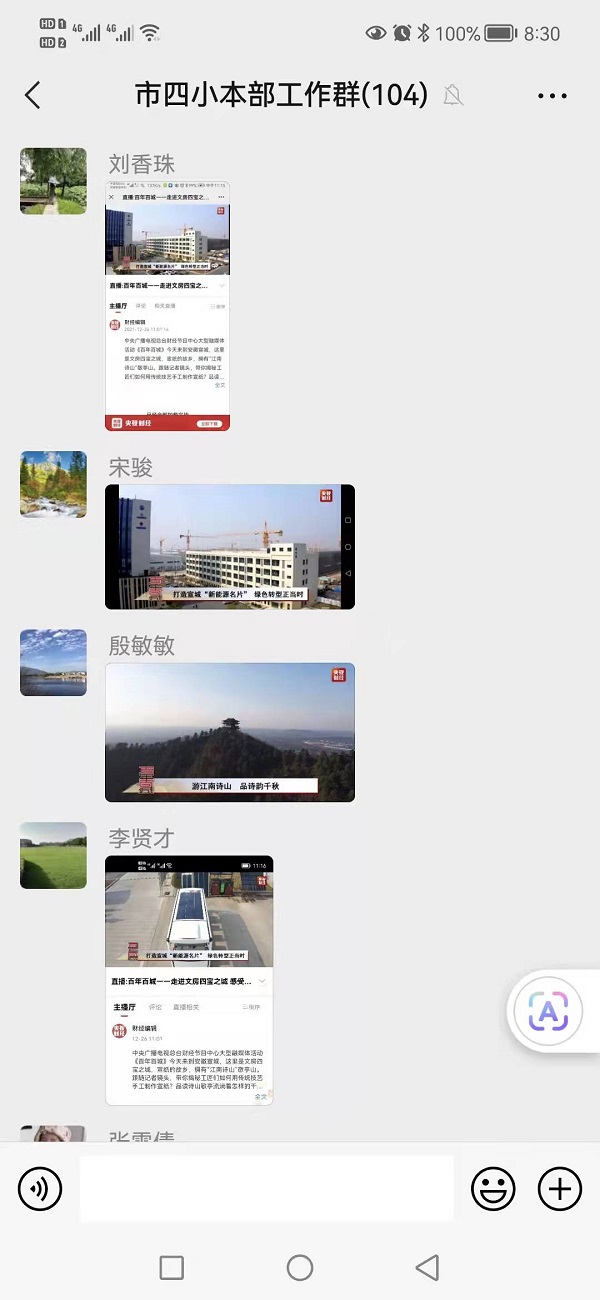The width and height of the screenshot is (600, 1300).
Task: Open the screenshot image sent by 刘香珠
Action: [x=167, y=306]
